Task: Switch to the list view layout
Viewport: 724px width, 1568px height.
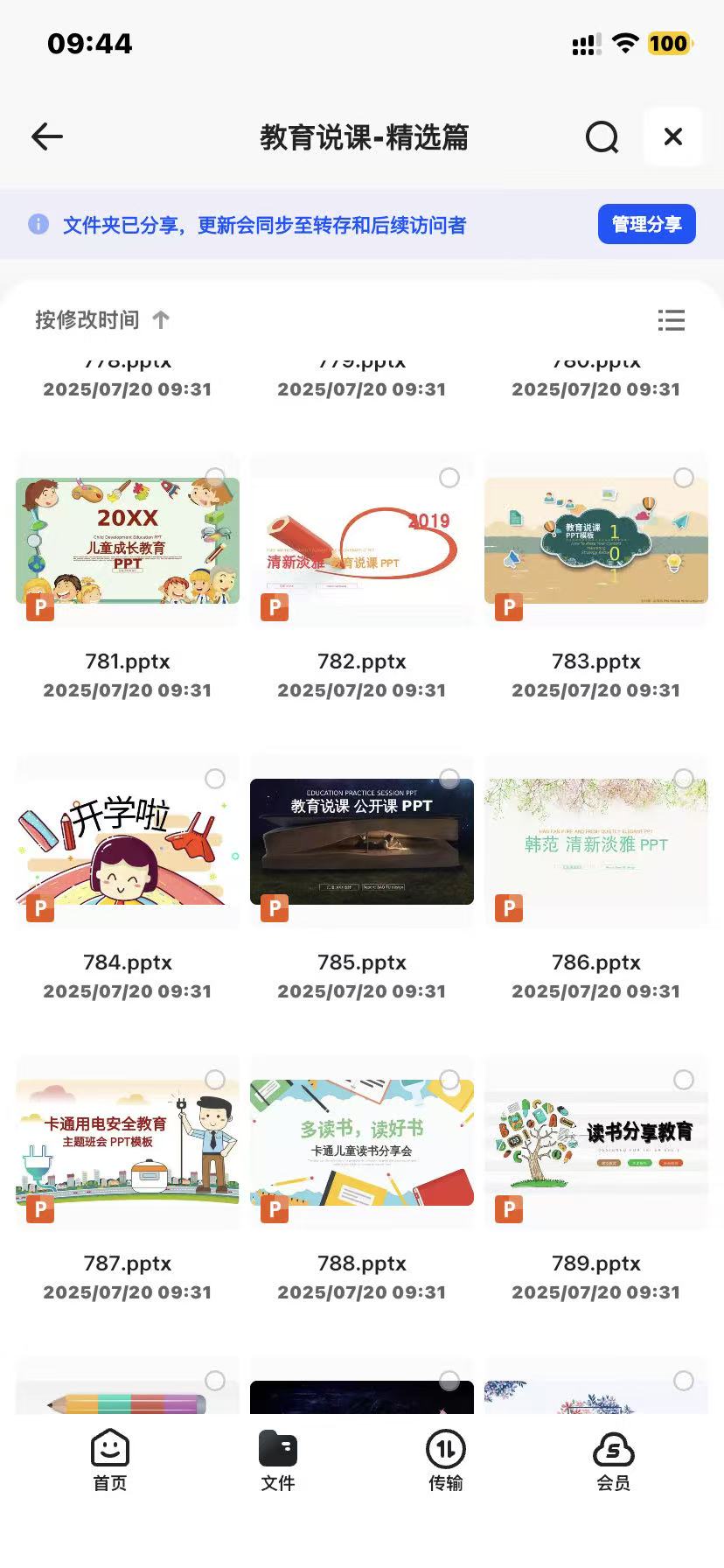Action: 671,320
